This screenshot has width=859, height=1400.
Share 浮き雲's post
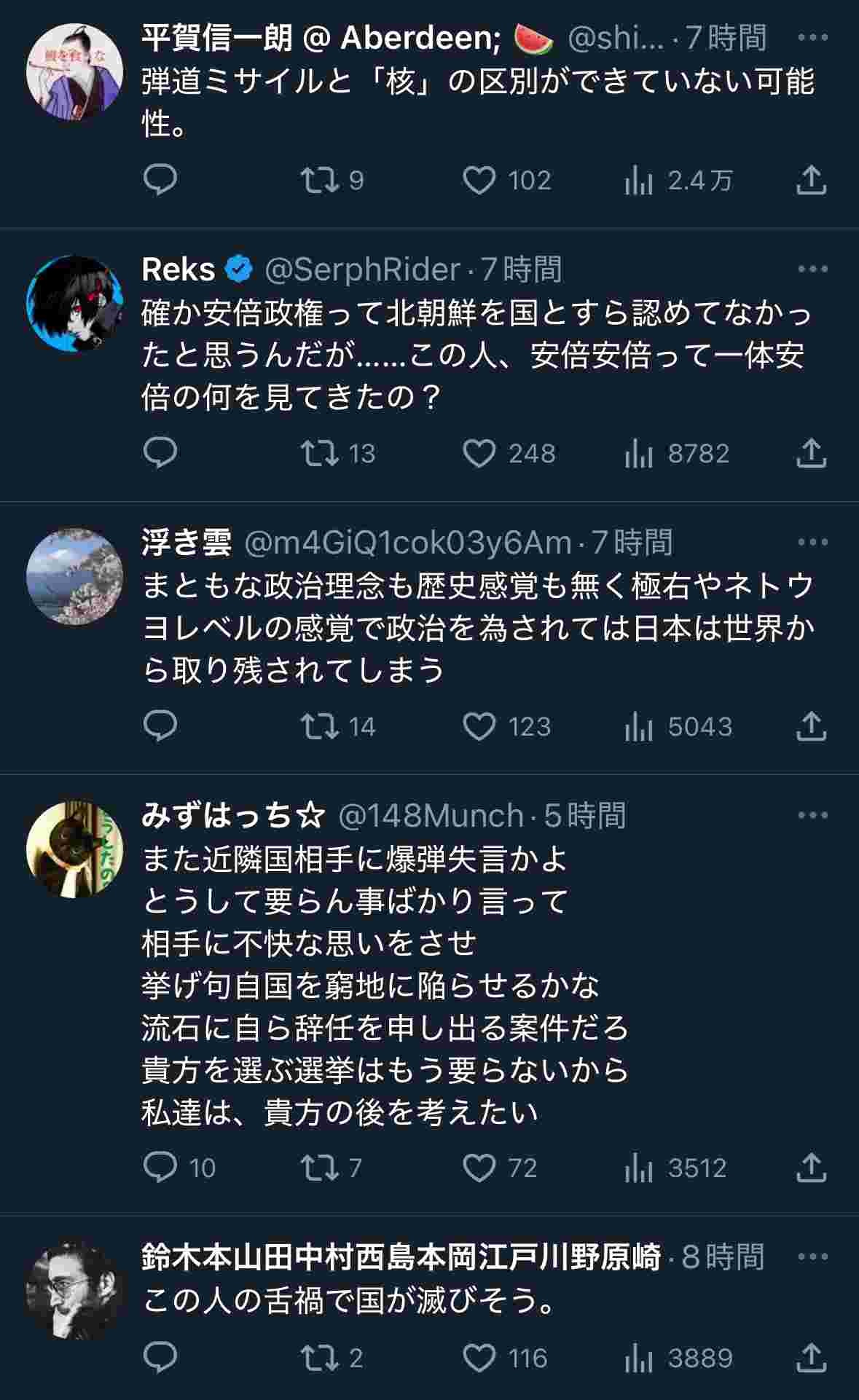point(811,725)
